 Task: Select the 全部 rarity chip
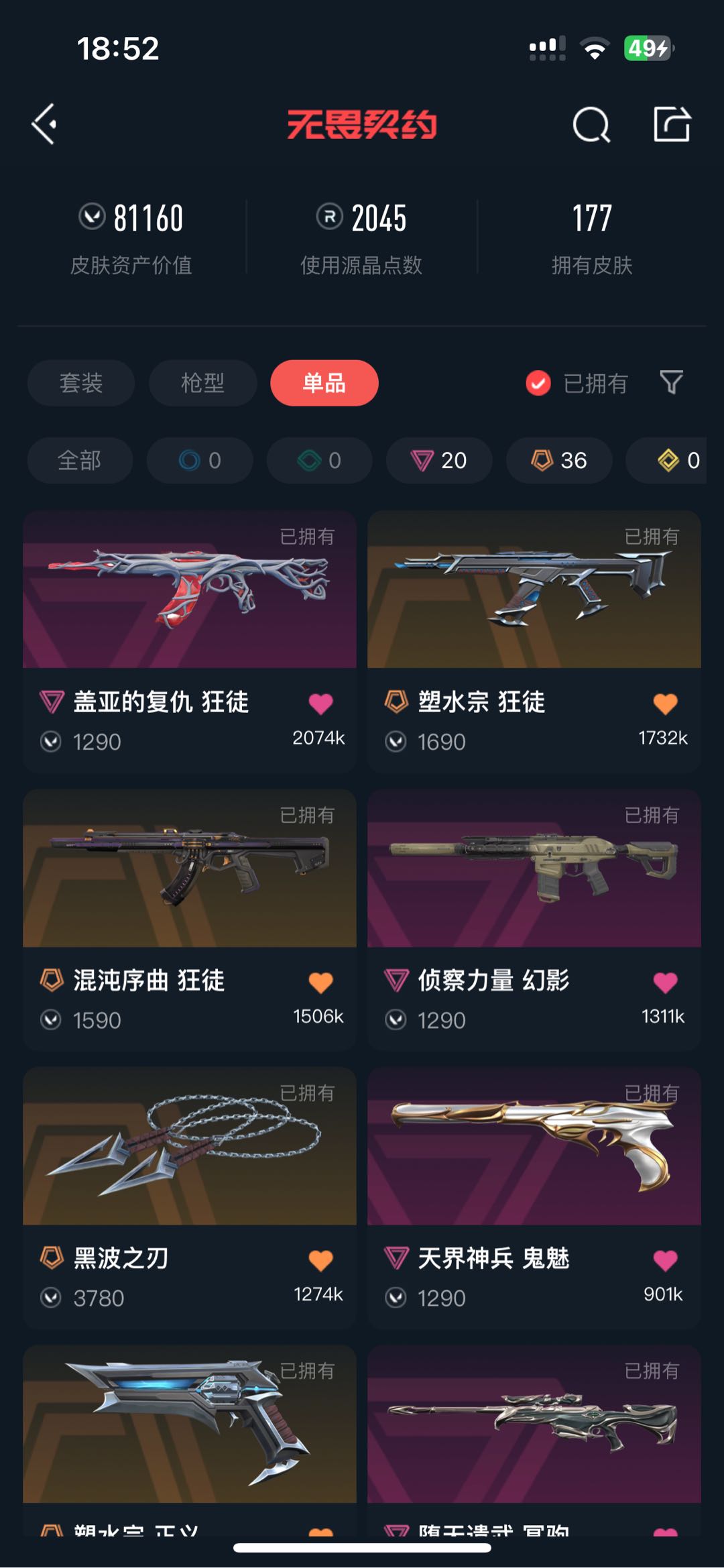tap(80, 460)
